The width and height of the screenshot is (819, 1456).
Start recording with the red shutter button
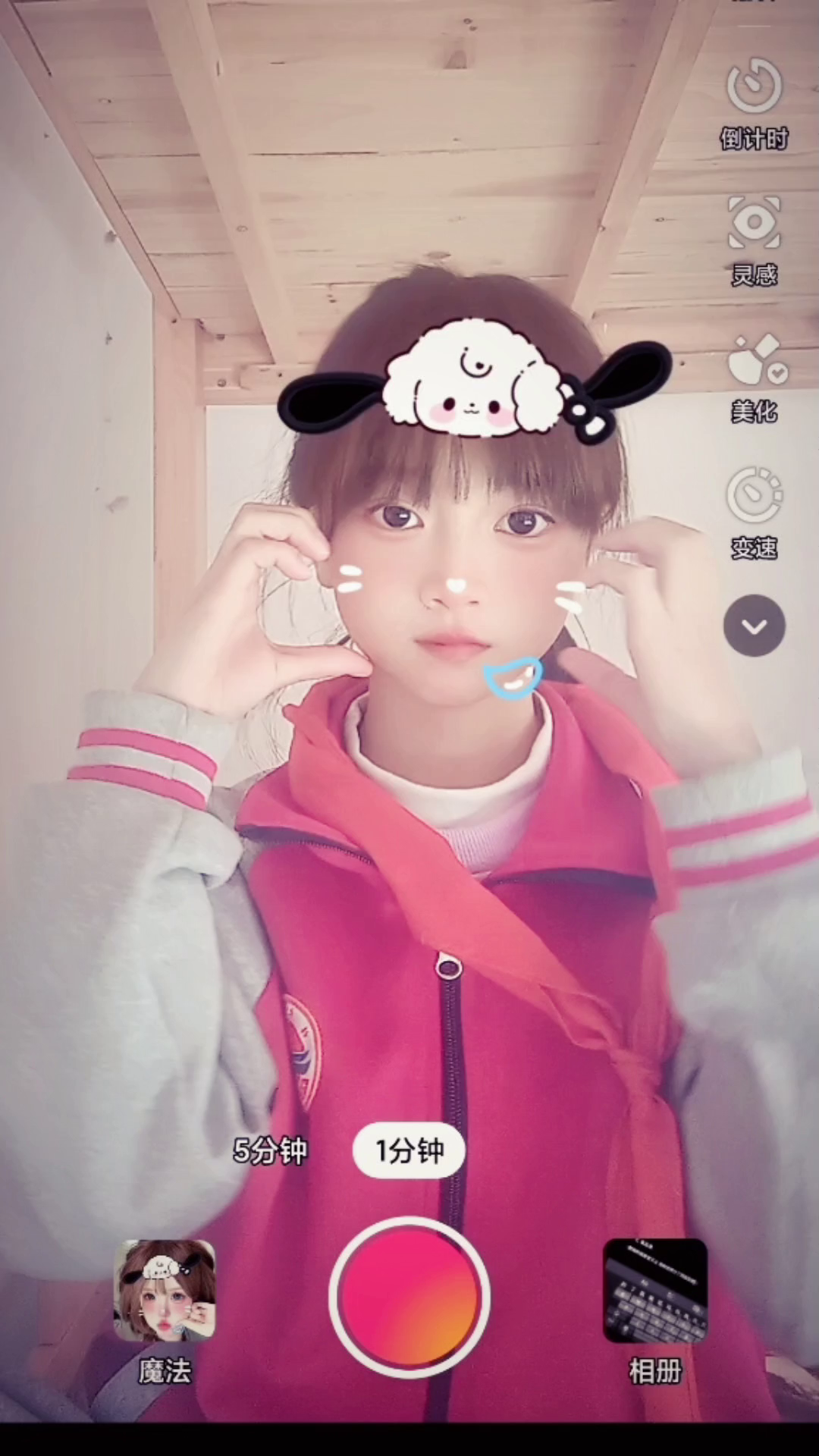click(409, 1298)
